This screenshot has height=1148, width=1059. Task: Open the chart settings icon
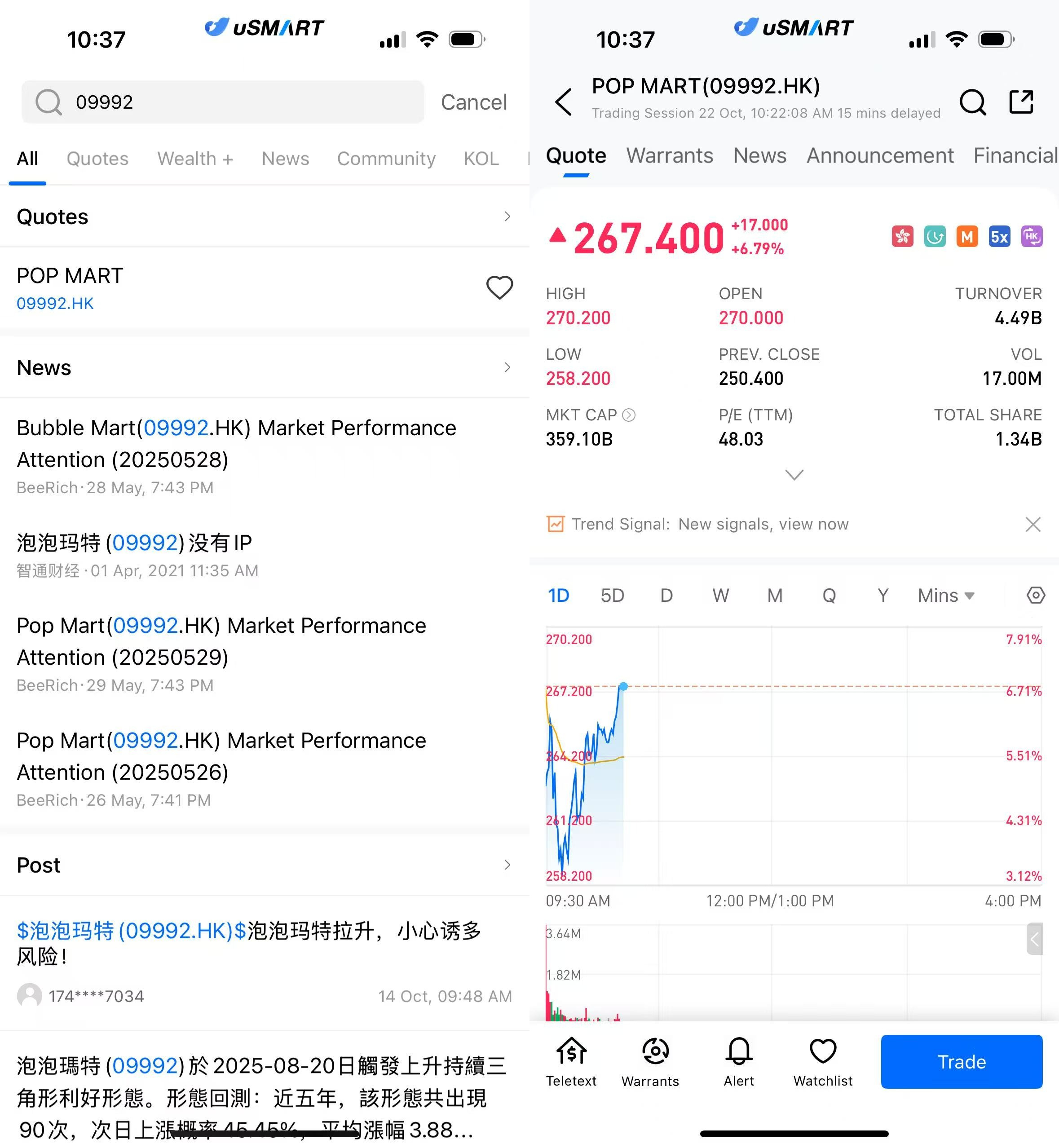1035,596
